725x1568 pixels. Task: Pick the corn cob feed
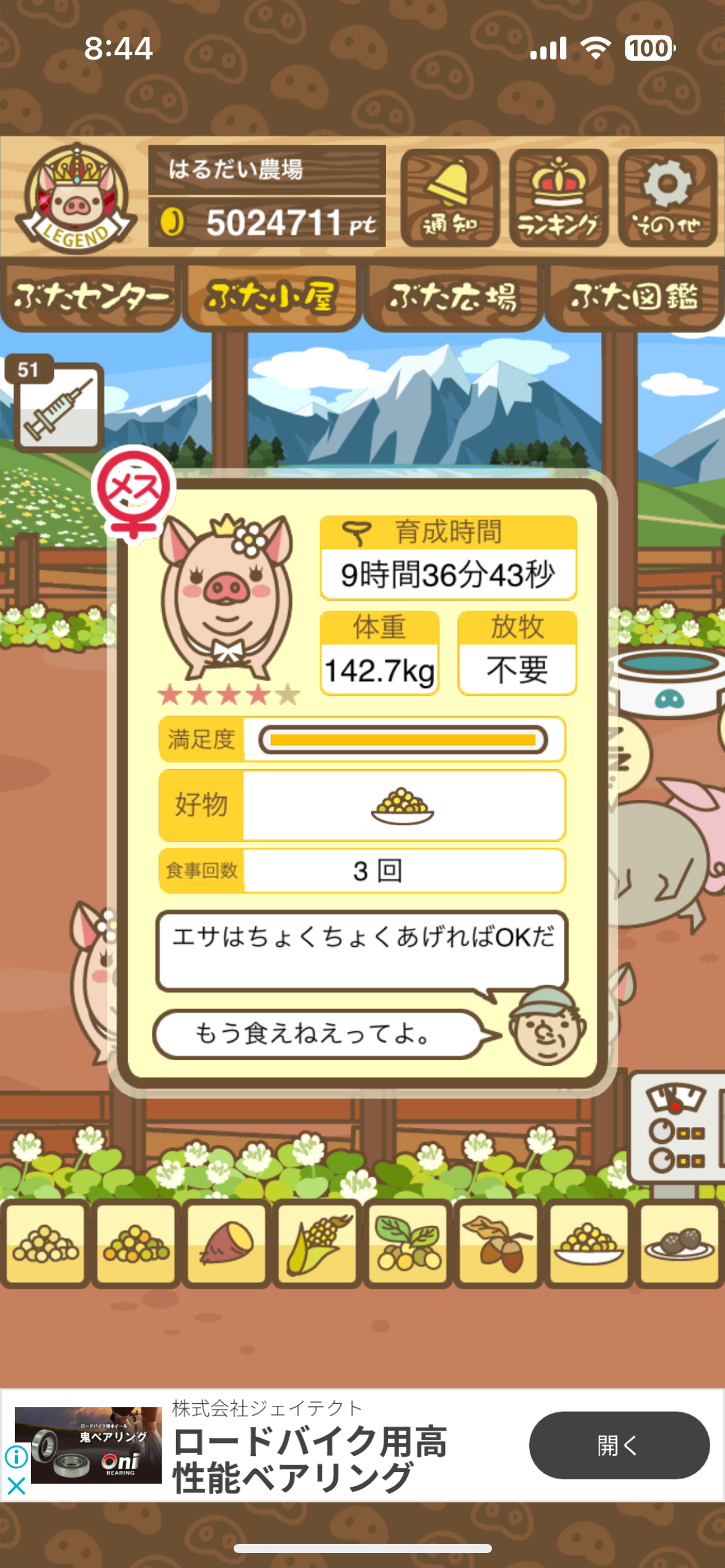(x=317, y=1244)
